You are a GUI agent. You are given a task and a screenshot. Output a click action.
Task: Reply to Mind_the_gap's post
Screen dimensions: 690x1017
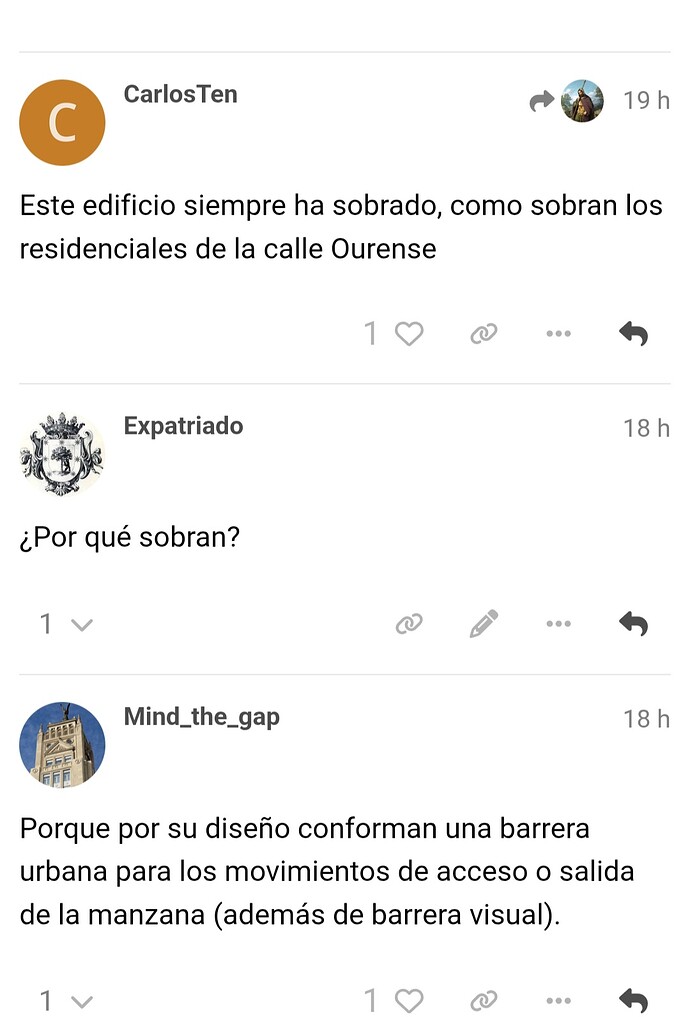point(633,1000)
